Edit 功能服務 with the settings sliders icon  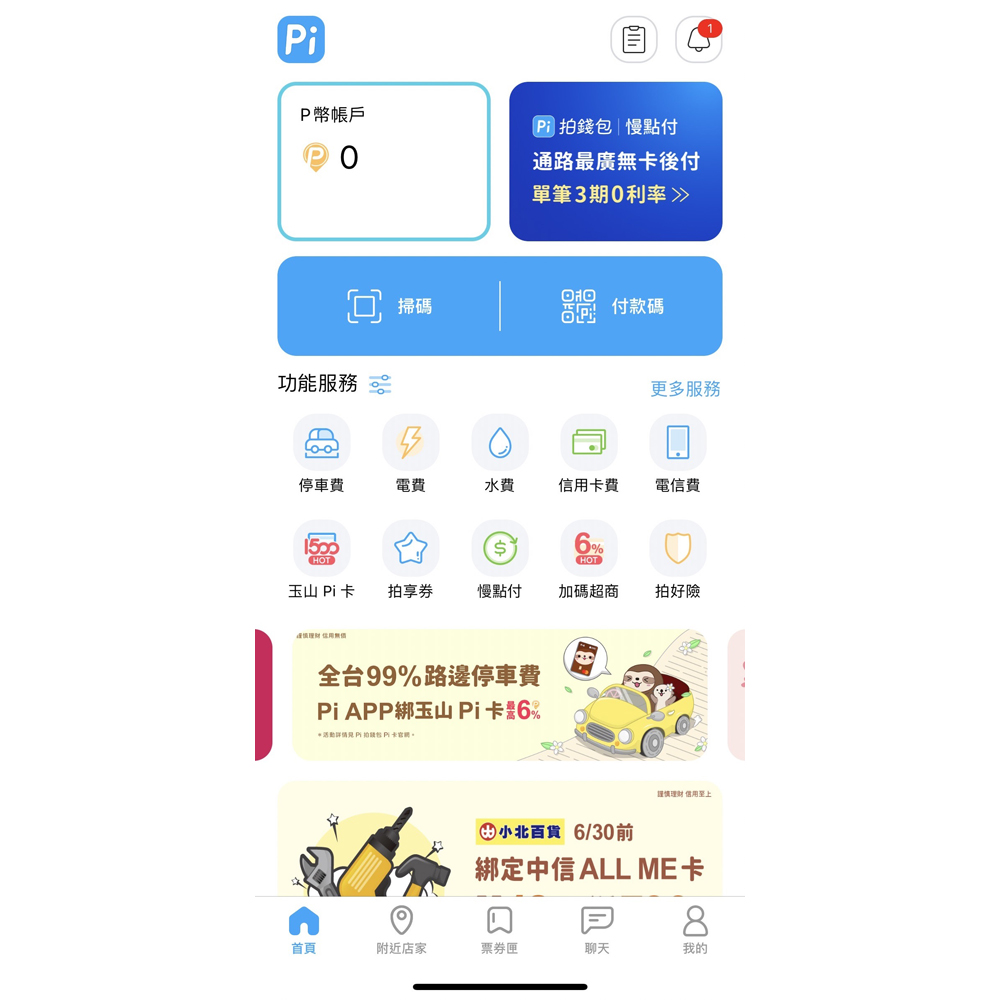coord(380,384)
